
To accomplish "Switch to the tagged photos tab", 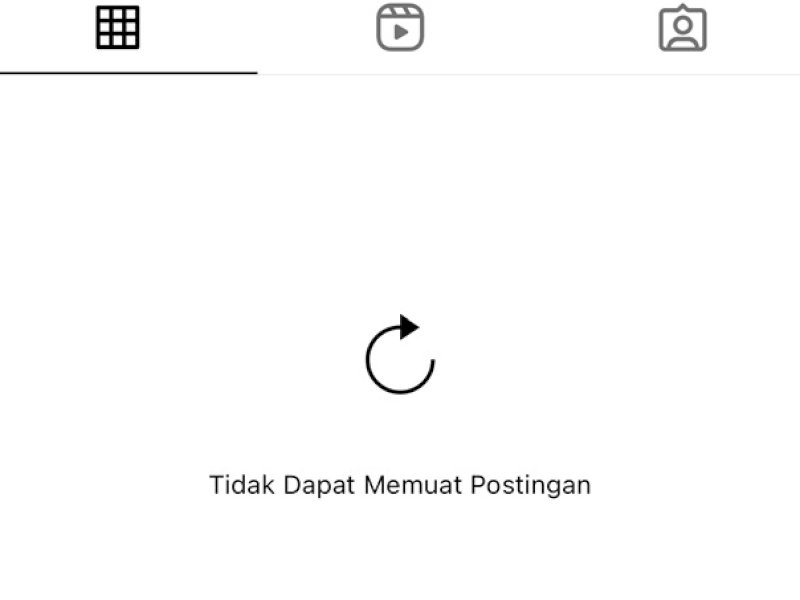I will click(x=683, y=29).
